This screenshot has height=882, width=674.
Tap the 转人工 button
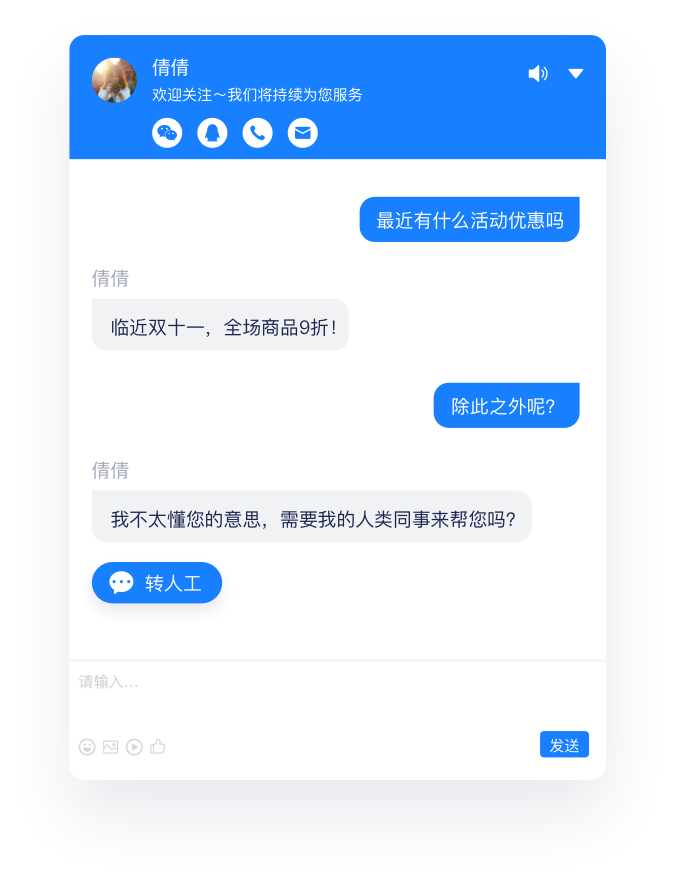[x=157, y=583]
